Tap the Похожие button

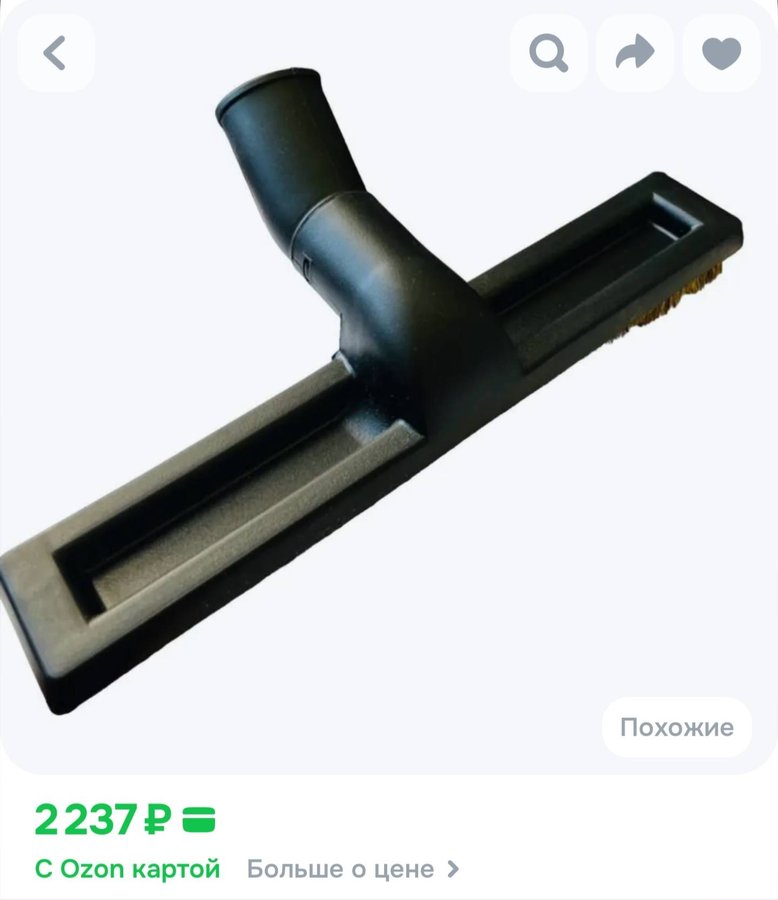676,727
